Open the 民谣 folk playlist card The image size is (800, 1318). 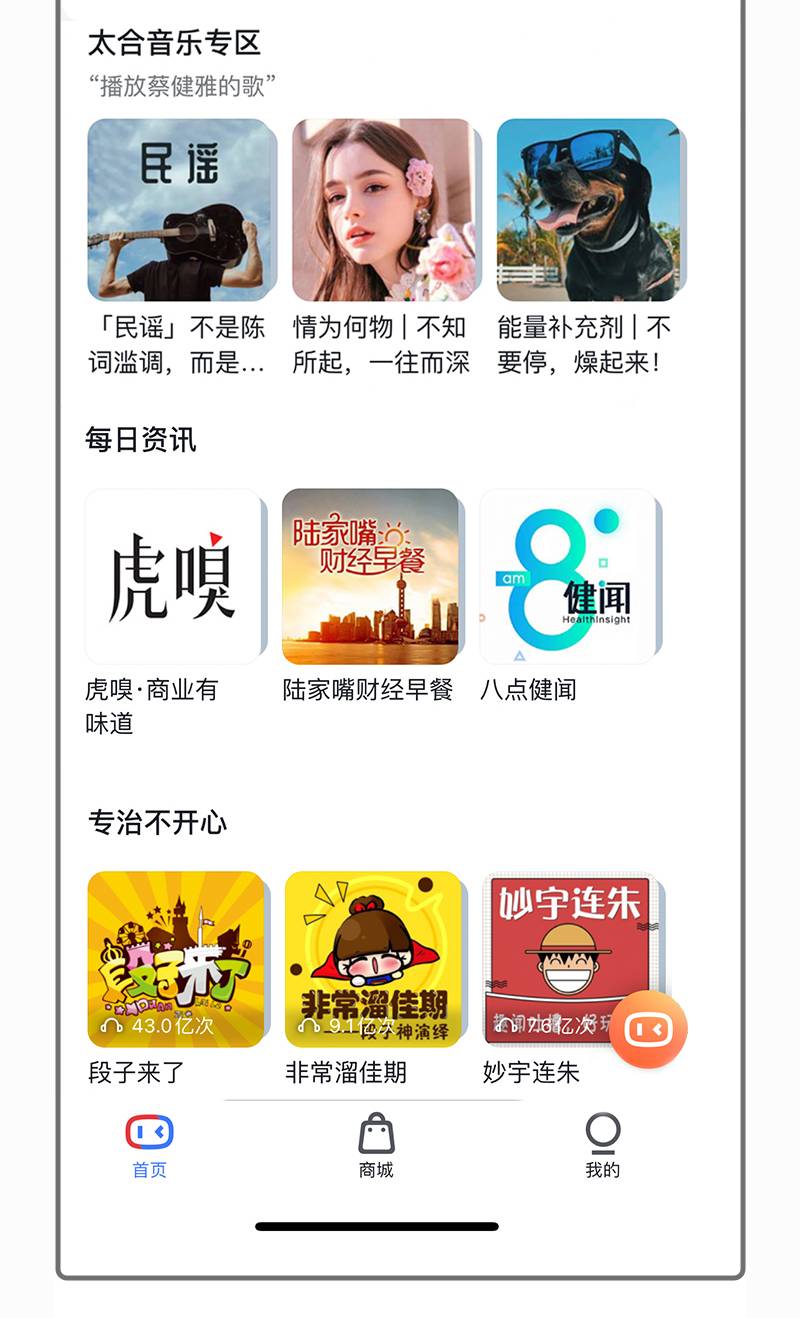[180, 210]
